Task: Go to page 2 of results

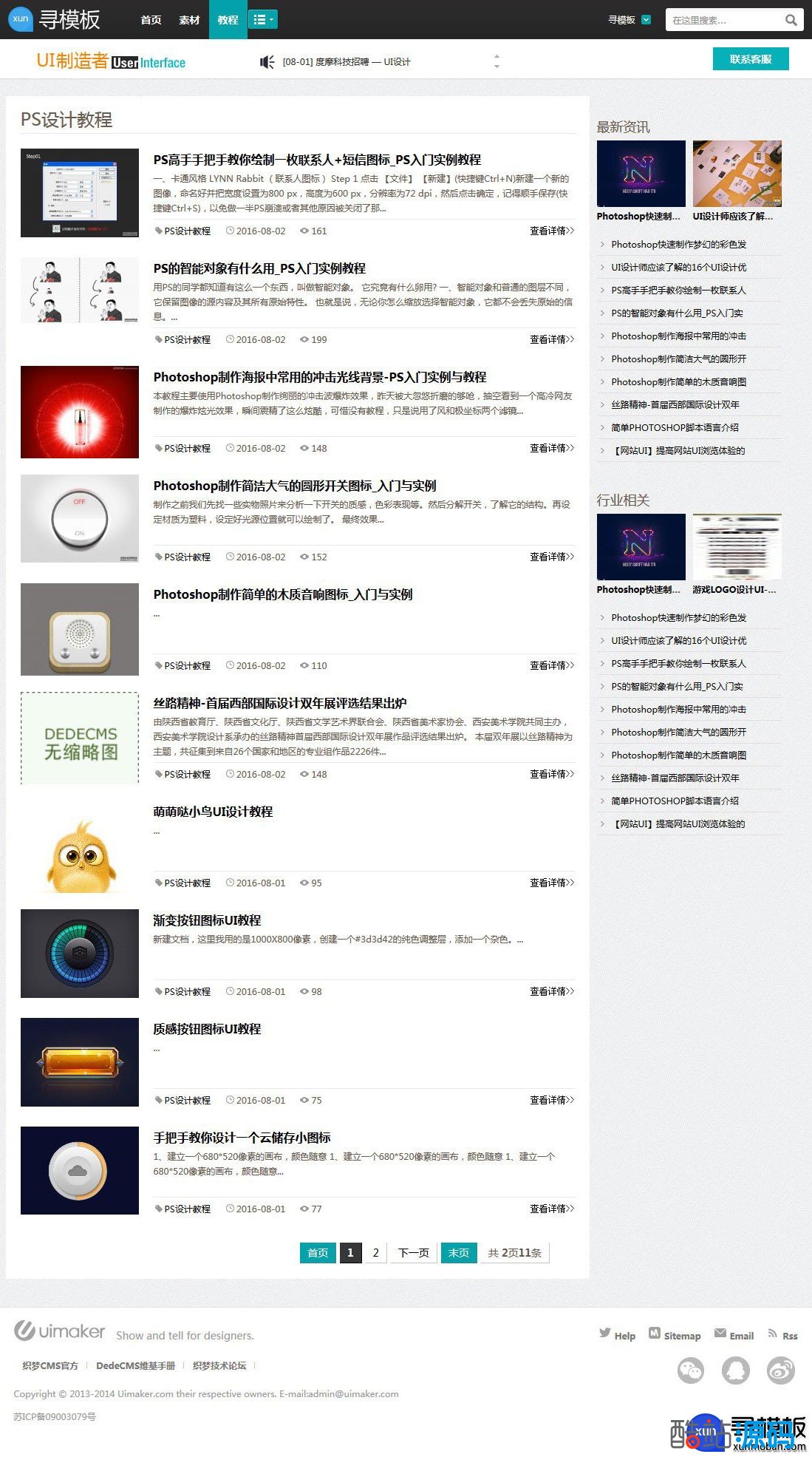Action: pyautogui.click(x=375, y=1253)
